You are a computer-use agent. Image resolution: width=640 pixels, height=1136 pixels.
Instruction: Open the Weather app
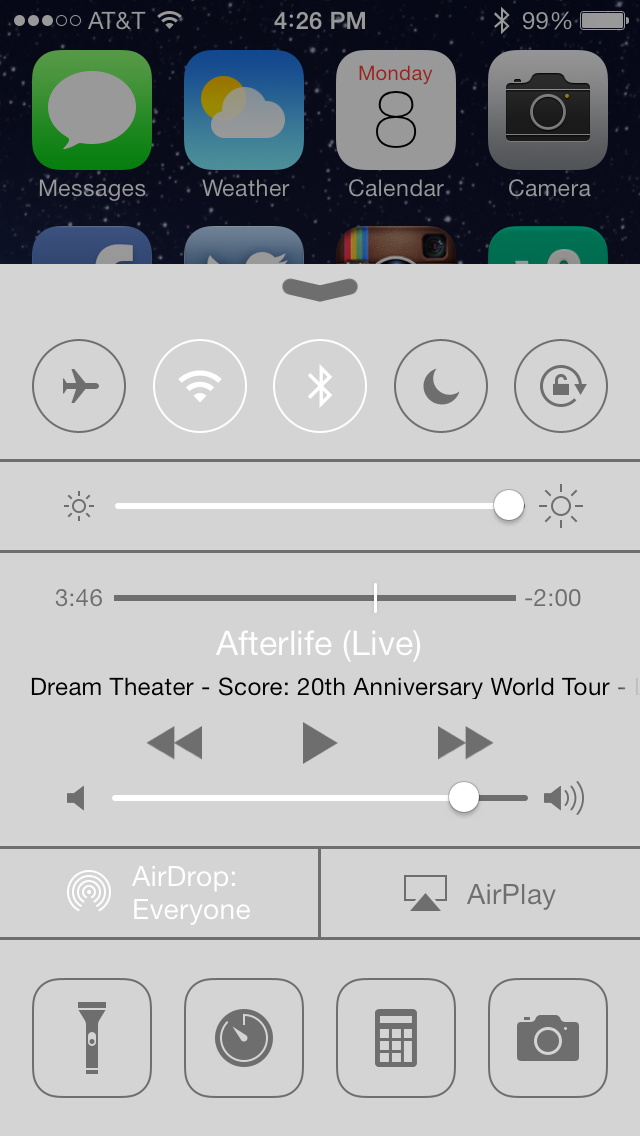click(244, 125)
